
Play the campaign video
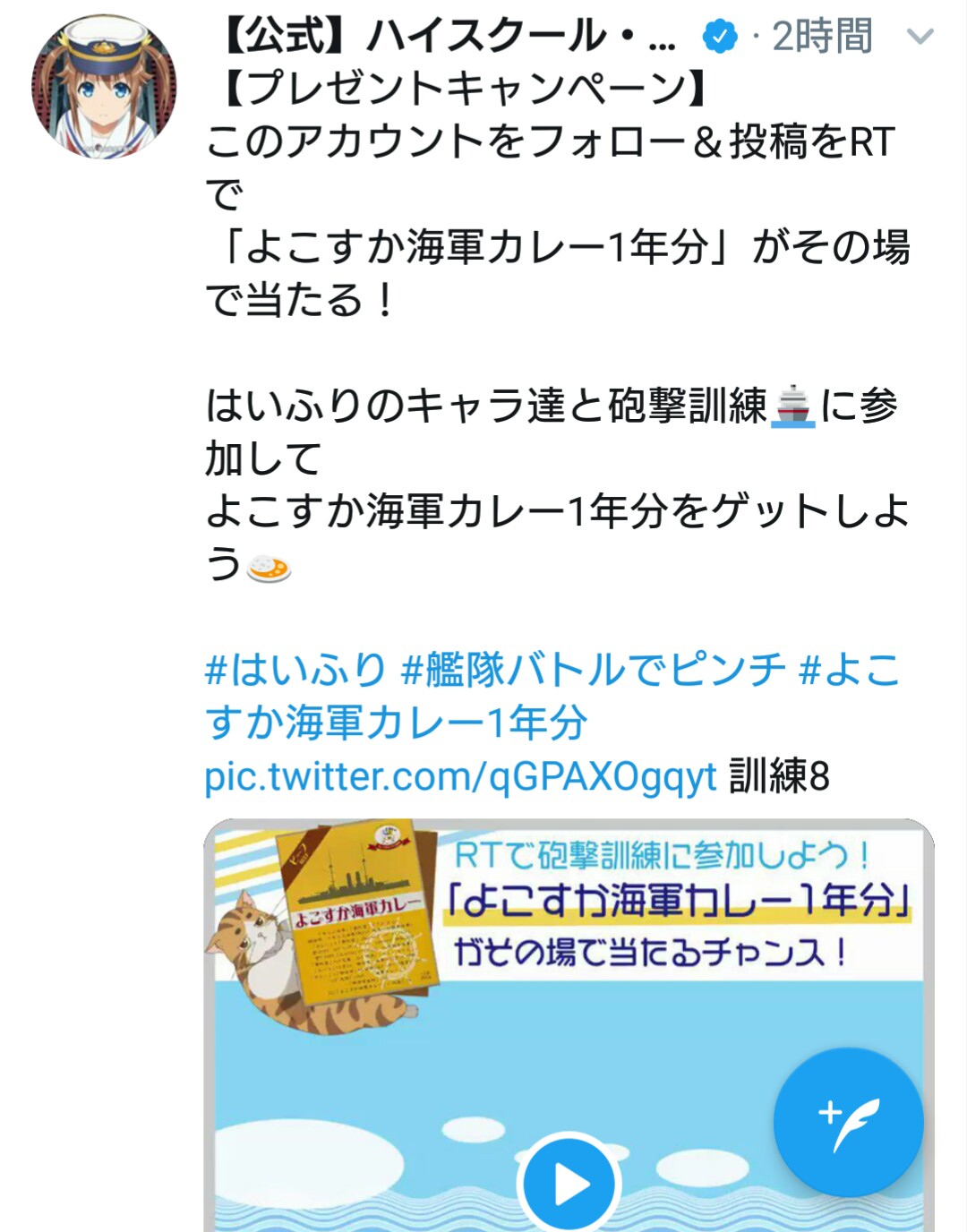pyautogui.click(x=569, y=1185)
